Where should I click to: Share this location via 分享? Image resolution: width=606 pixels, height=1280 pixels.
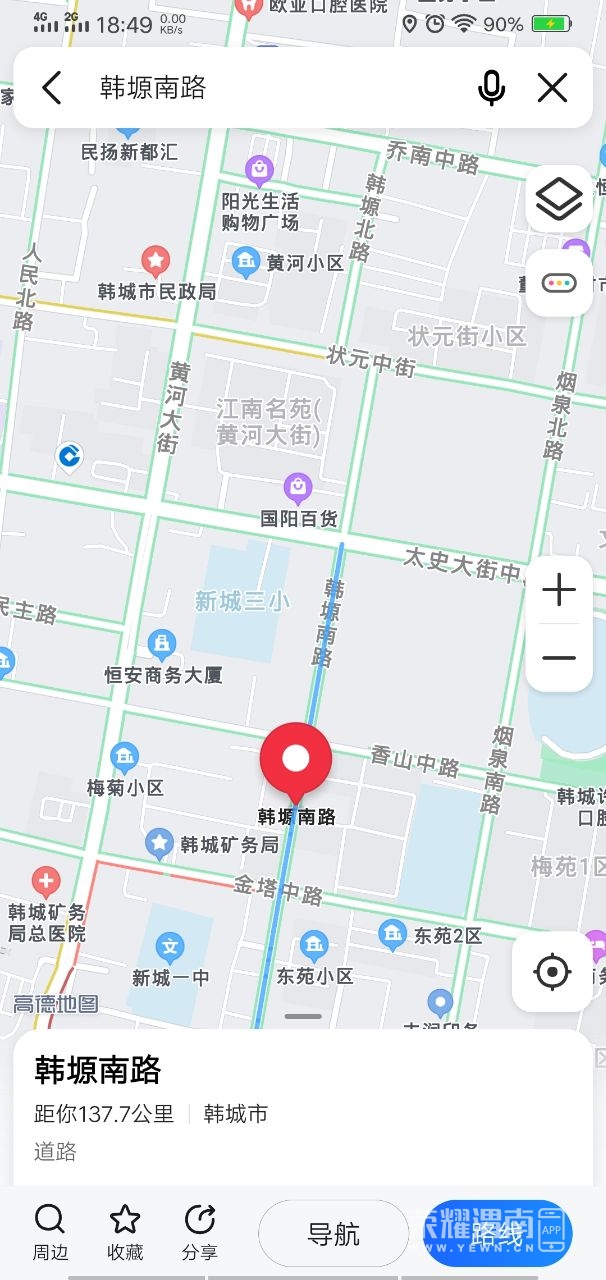click(x=200, y=1232)
